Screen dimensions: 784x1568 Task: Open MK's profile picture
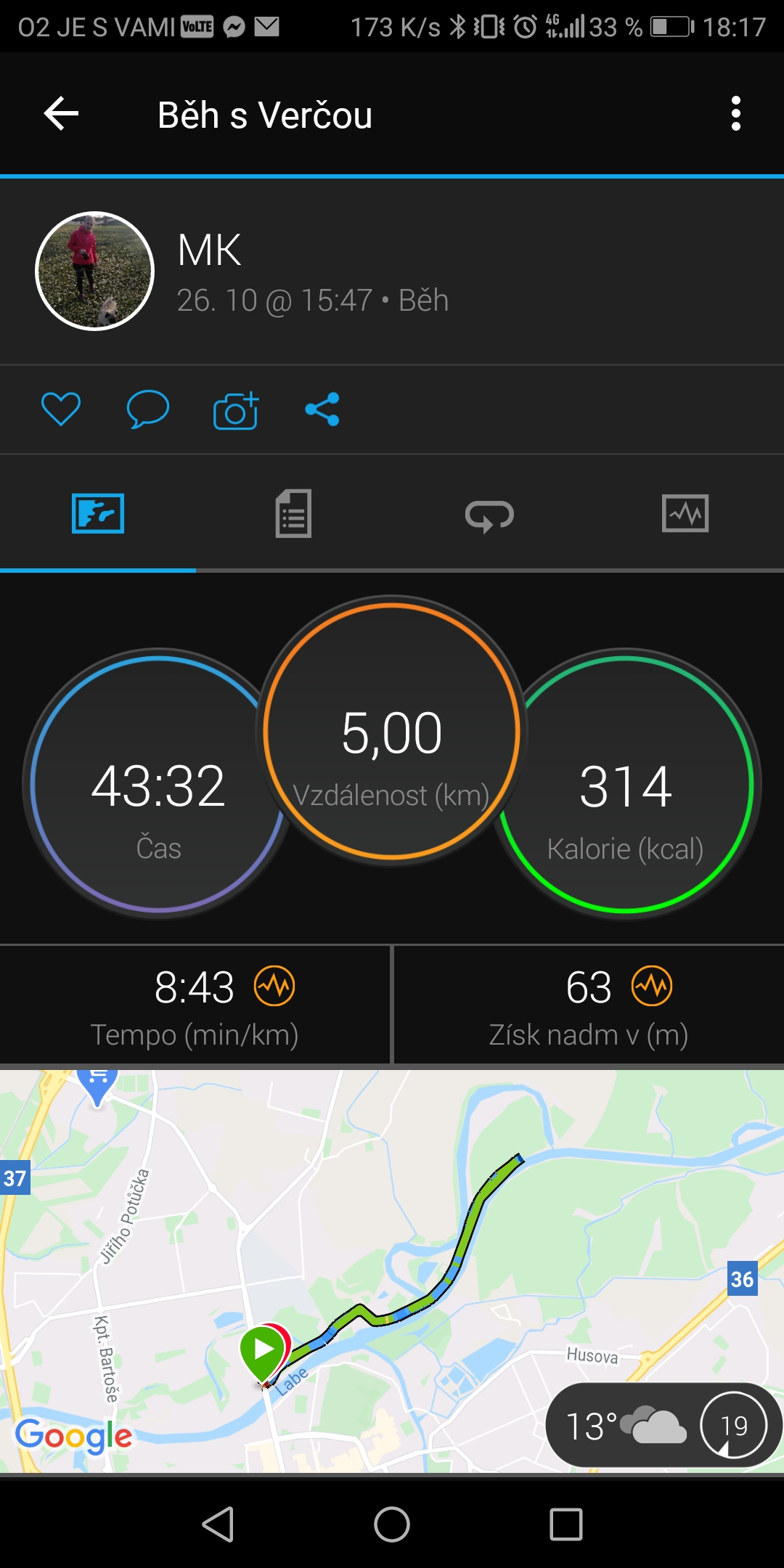(x=94, y=271)
